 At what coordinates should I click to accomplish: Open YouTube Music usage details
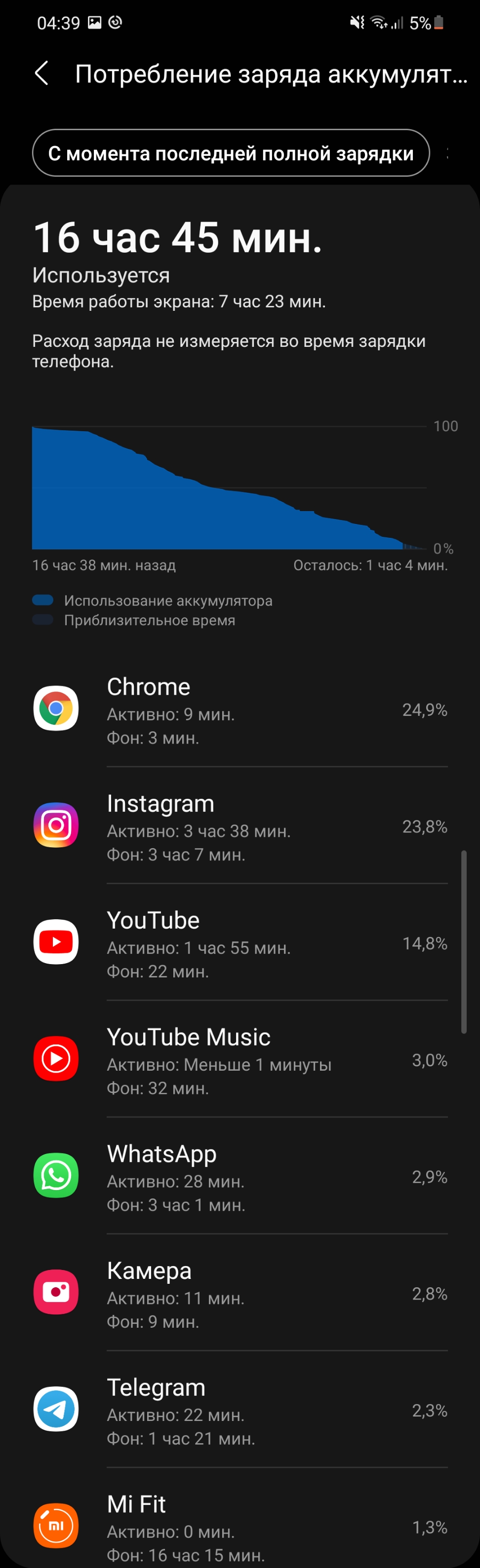240,1060
